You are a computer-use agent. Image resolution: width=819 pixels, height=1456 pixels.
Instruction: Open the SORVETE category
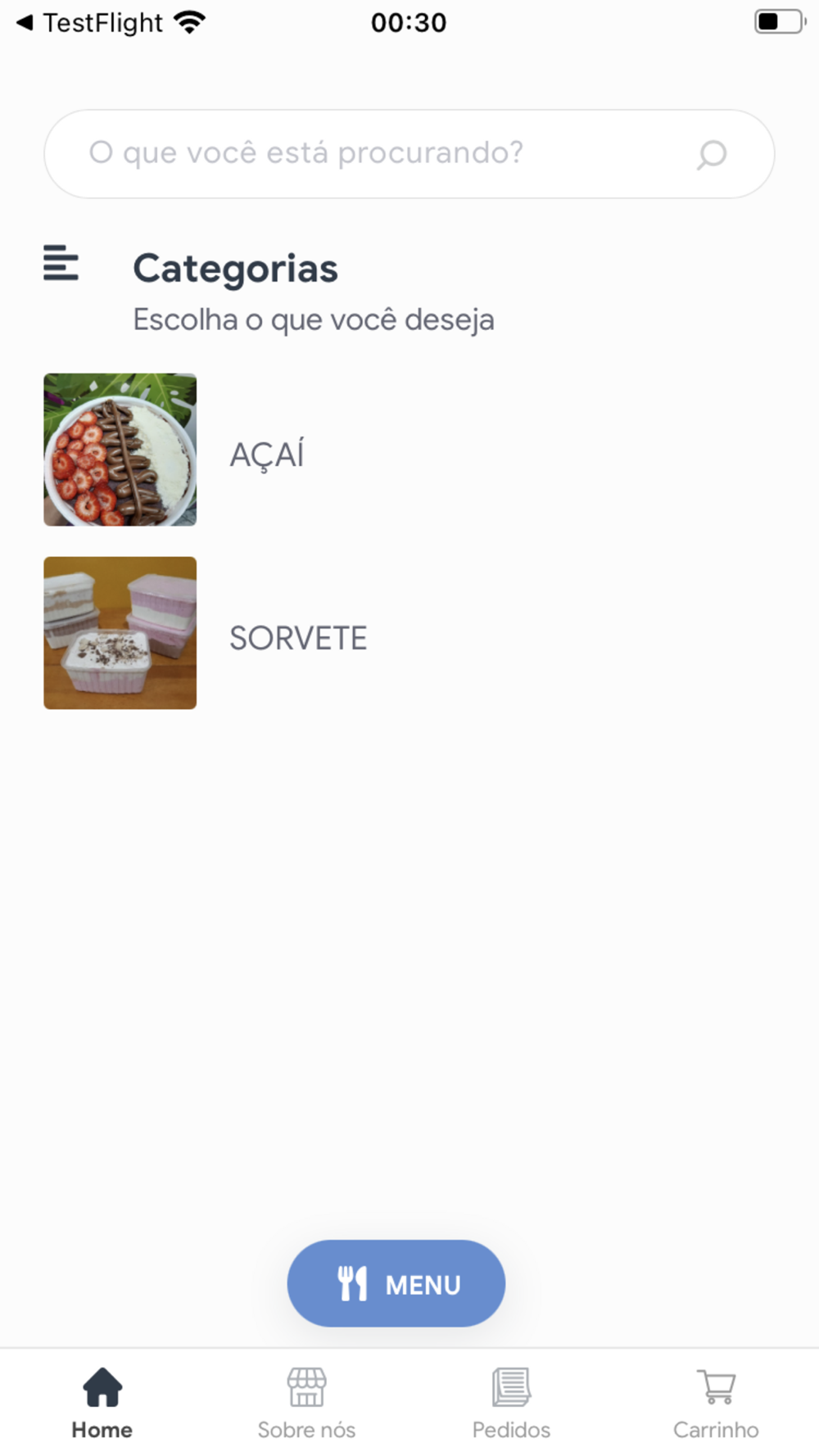(x=409, y=633)
